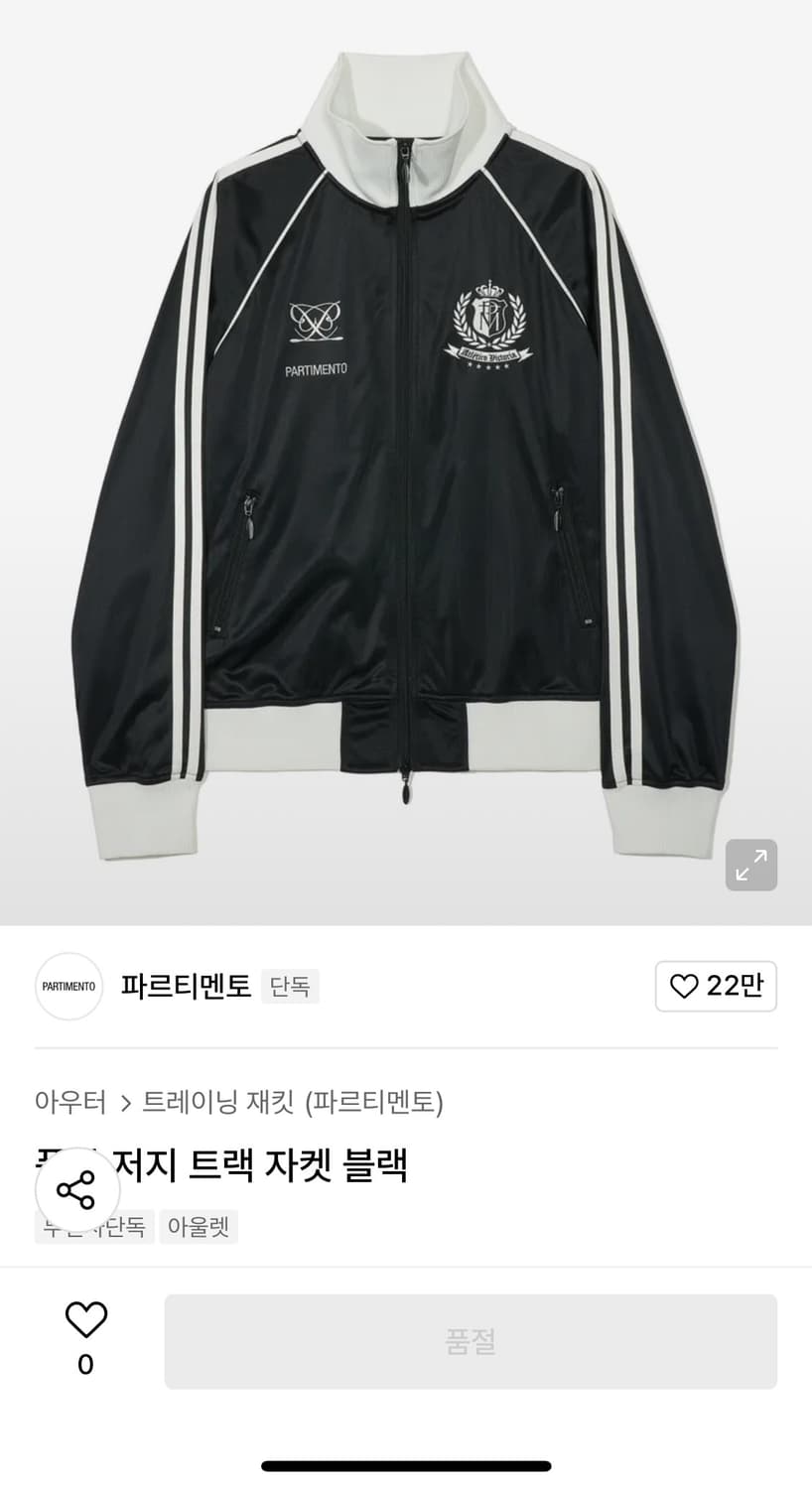Tap the 22만 likes button
The image size is (812, 1489).
[x=716, y=986]
